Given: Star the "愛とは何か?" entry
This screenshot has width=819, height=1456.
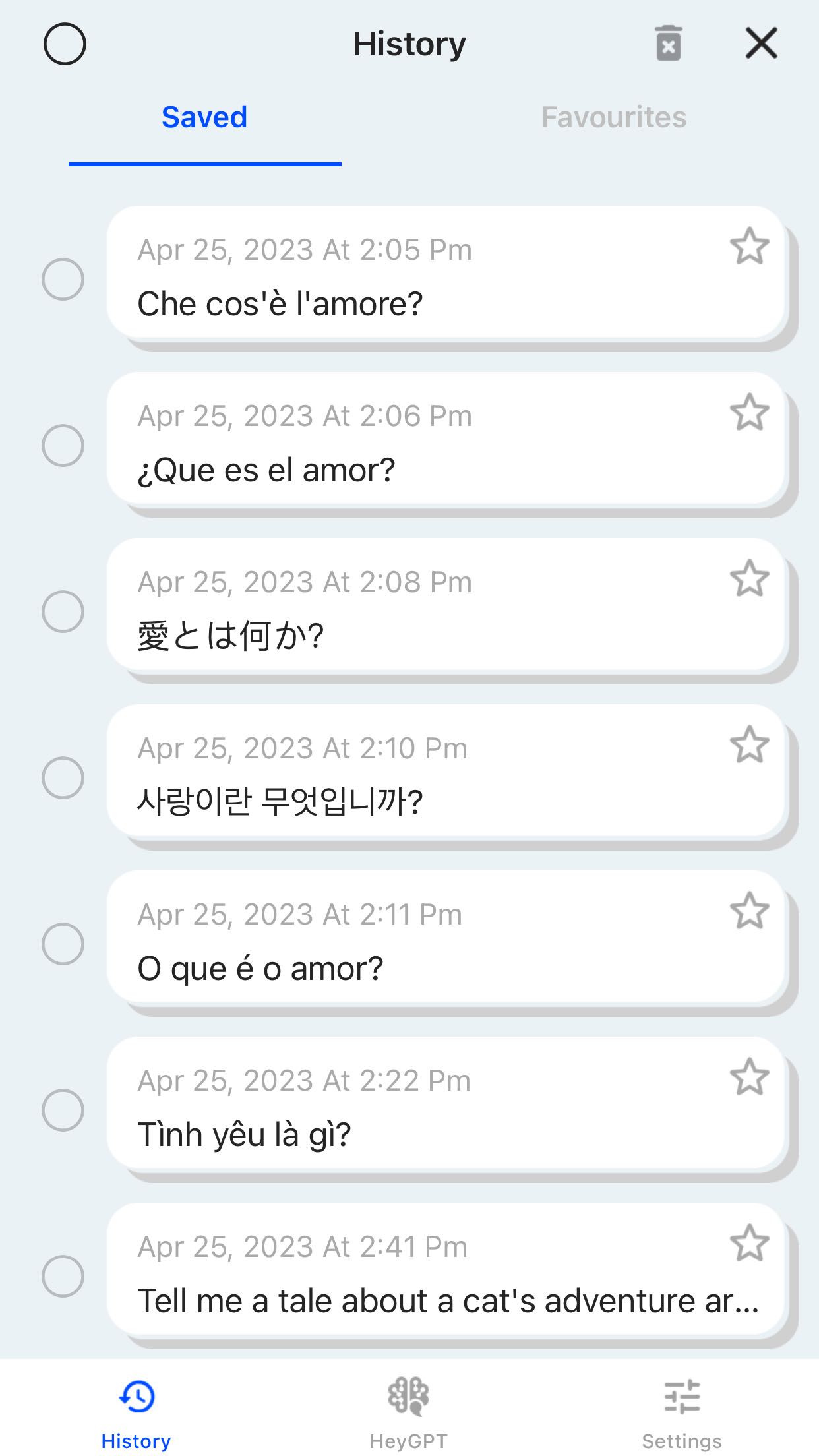Looking at the screenshot, I should coord(750,579).
